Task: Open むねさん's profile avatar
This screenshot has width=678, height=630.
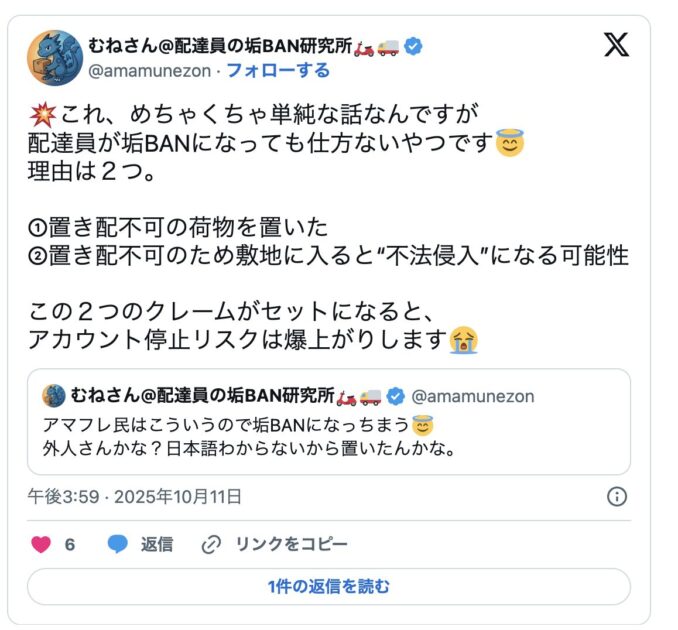Action: click(54, 57)
